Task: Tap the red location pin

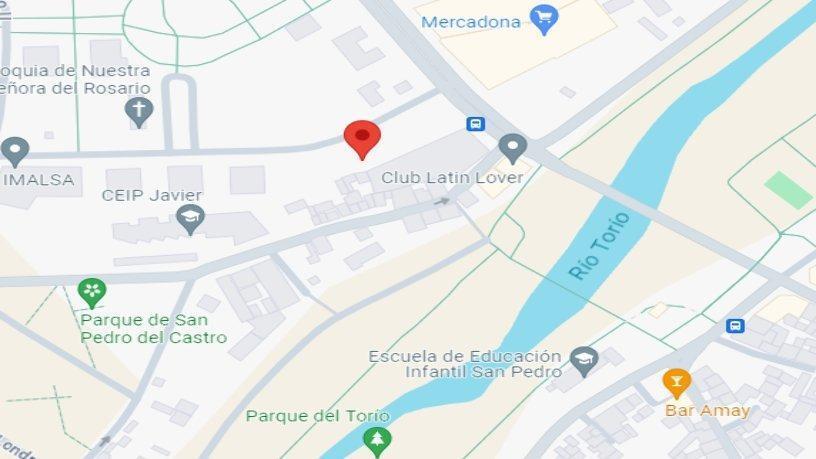Action: pyautogui.click(x=361, y=137)
